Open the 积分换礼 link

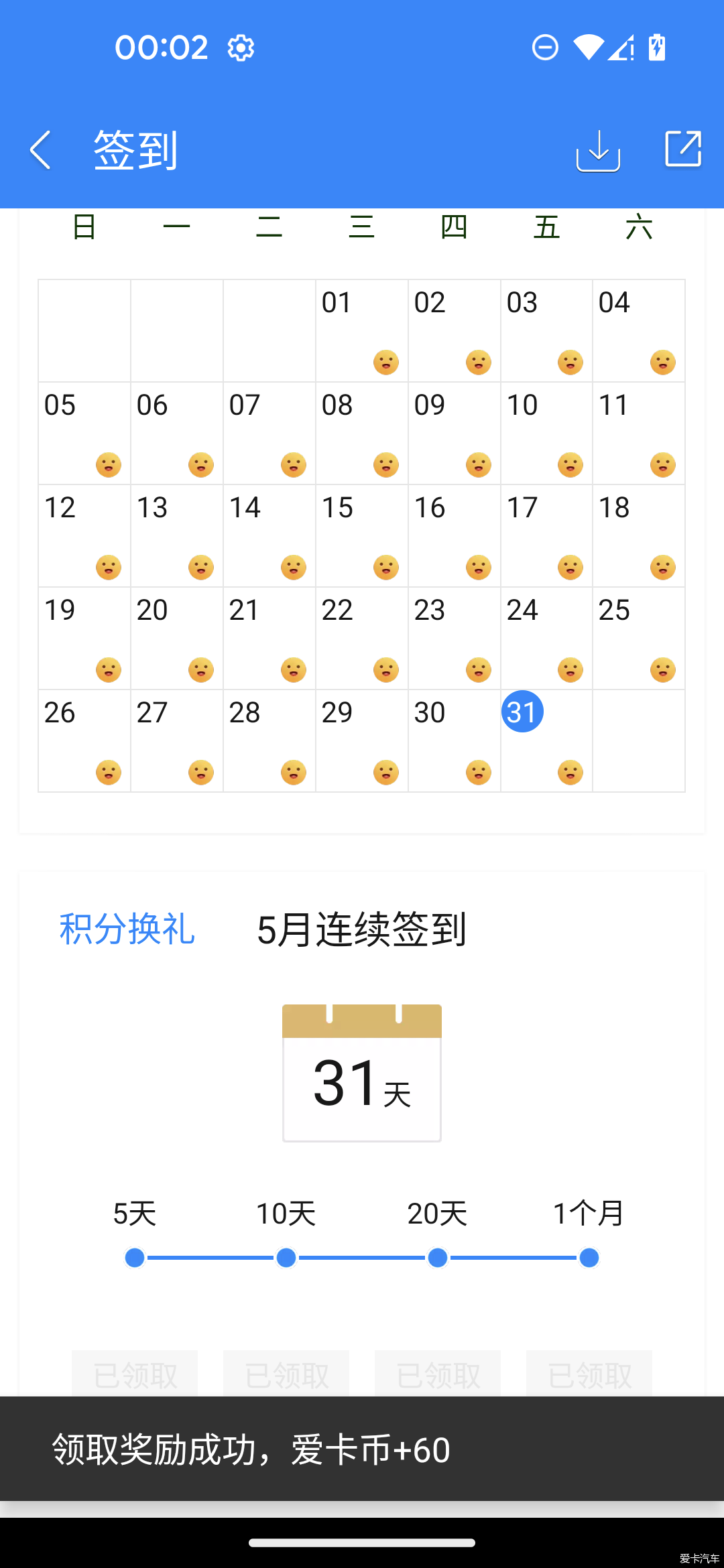(127, 929)
